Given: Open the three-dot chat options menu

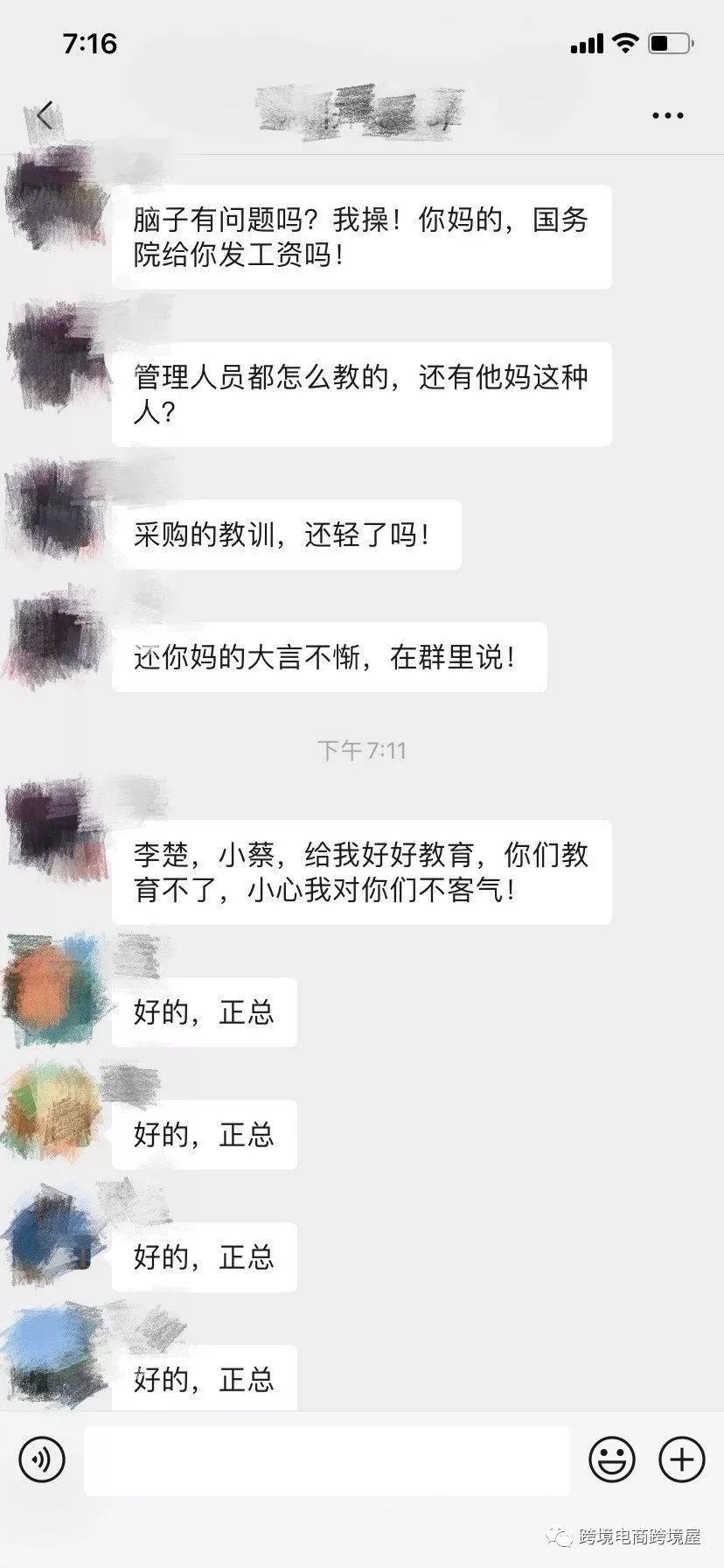Looking at the screenshot, I should coord(667,115).
